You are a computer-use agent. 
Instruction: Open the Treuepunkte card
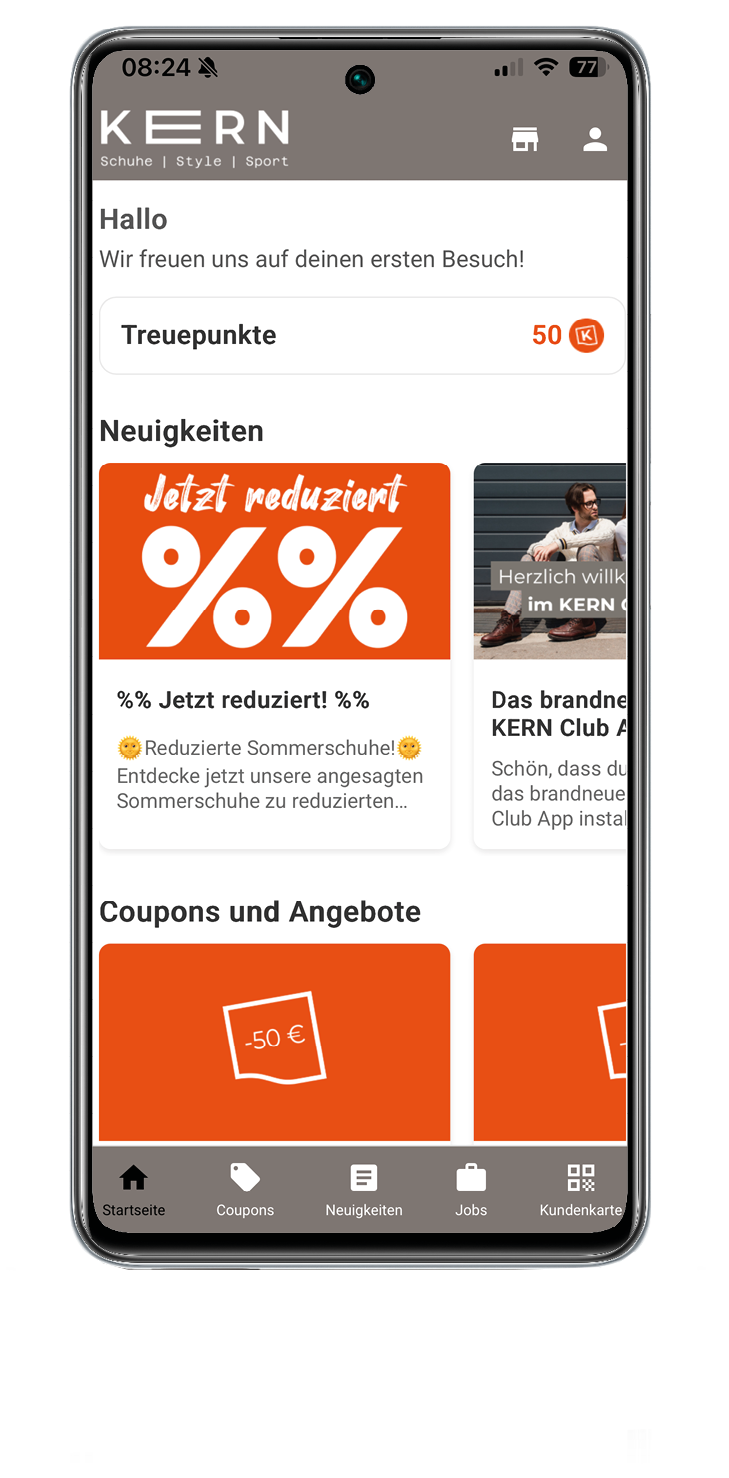point(362,335)
